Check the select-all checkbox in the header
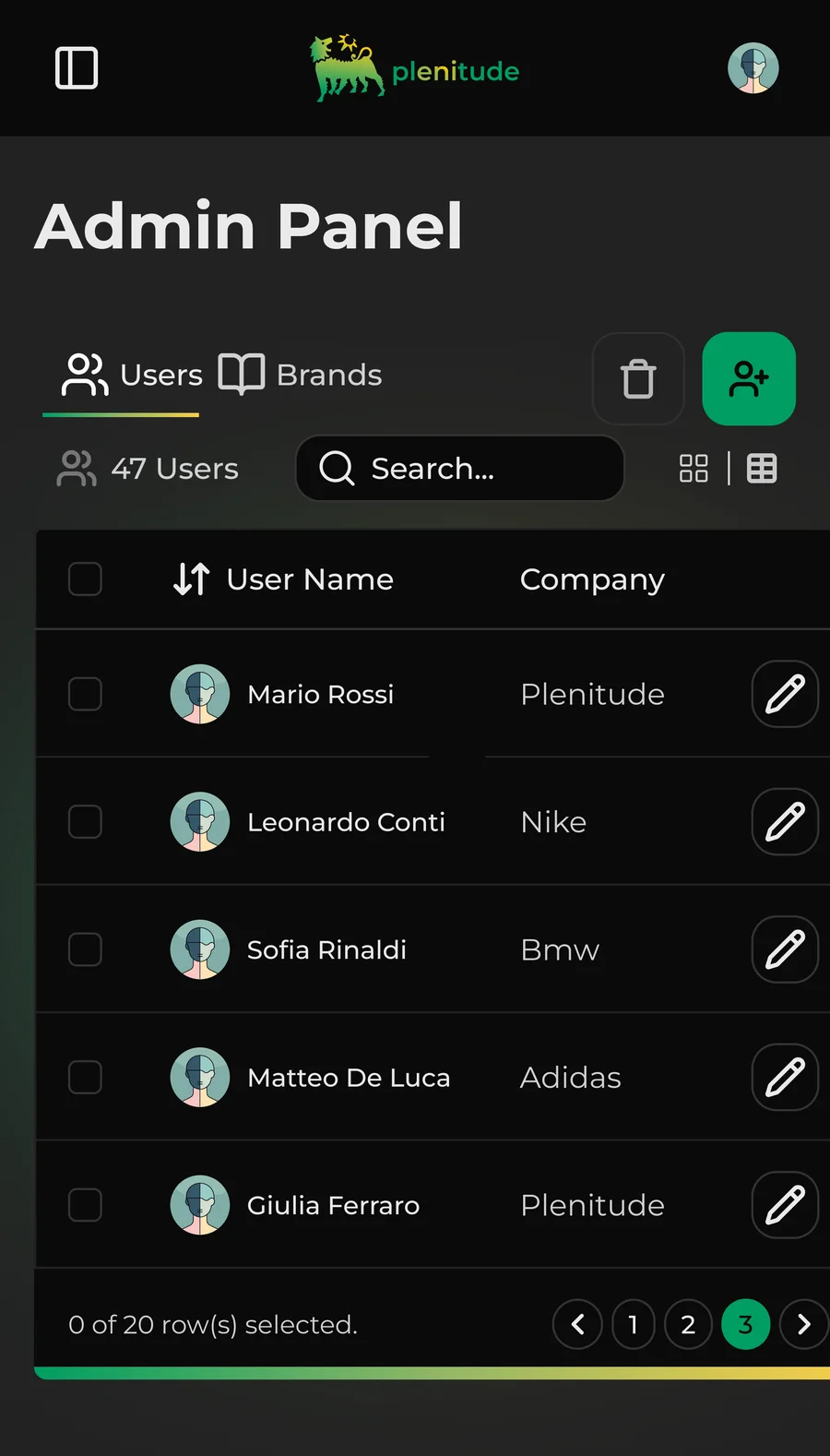This screenshot has height=1456, width=830. pyautogui.click(x=85, y=579)
